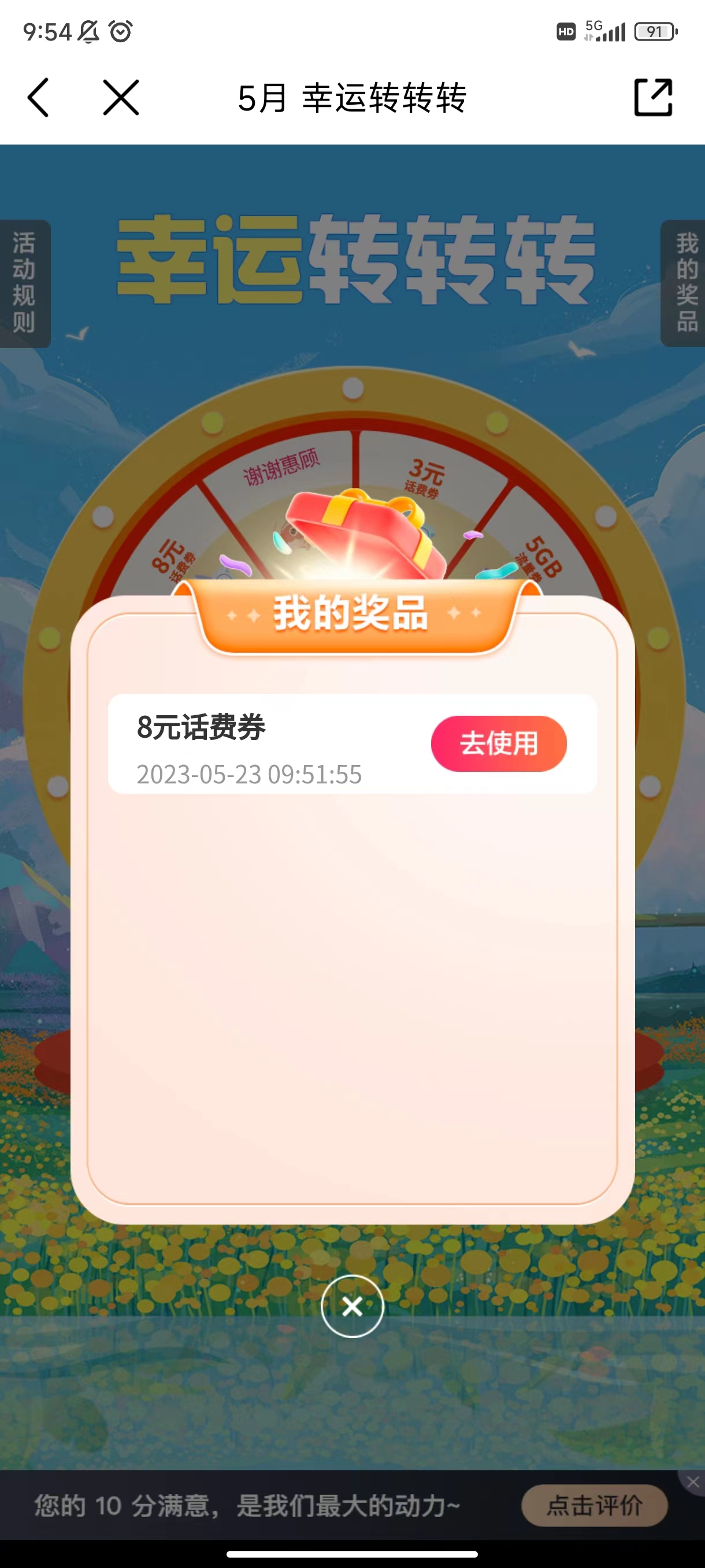Close the prize dialog via circular X button
Image resolution: width=705 pixels, height=1568 pixels.
[x=352, y=1307]
